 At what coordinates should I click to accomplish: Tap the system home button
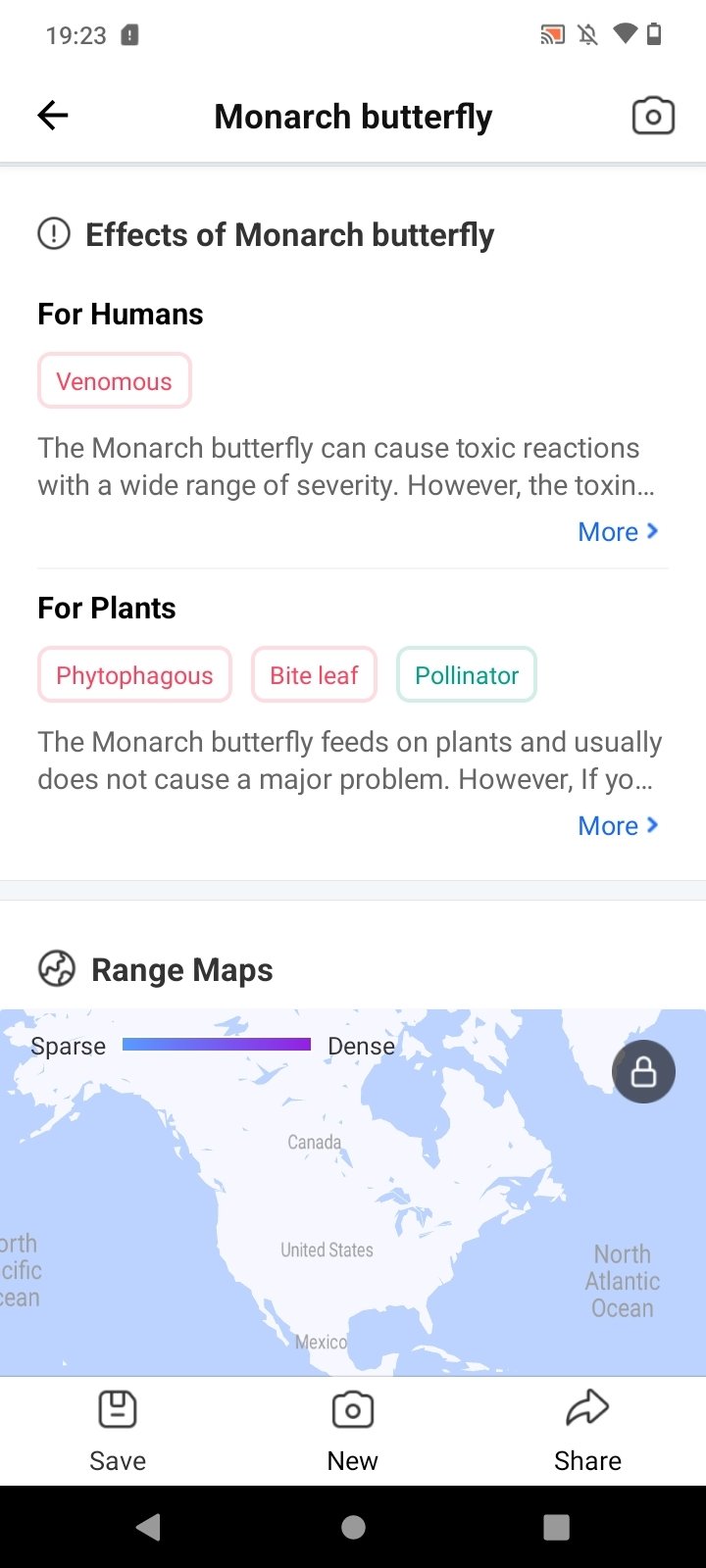353,1527
